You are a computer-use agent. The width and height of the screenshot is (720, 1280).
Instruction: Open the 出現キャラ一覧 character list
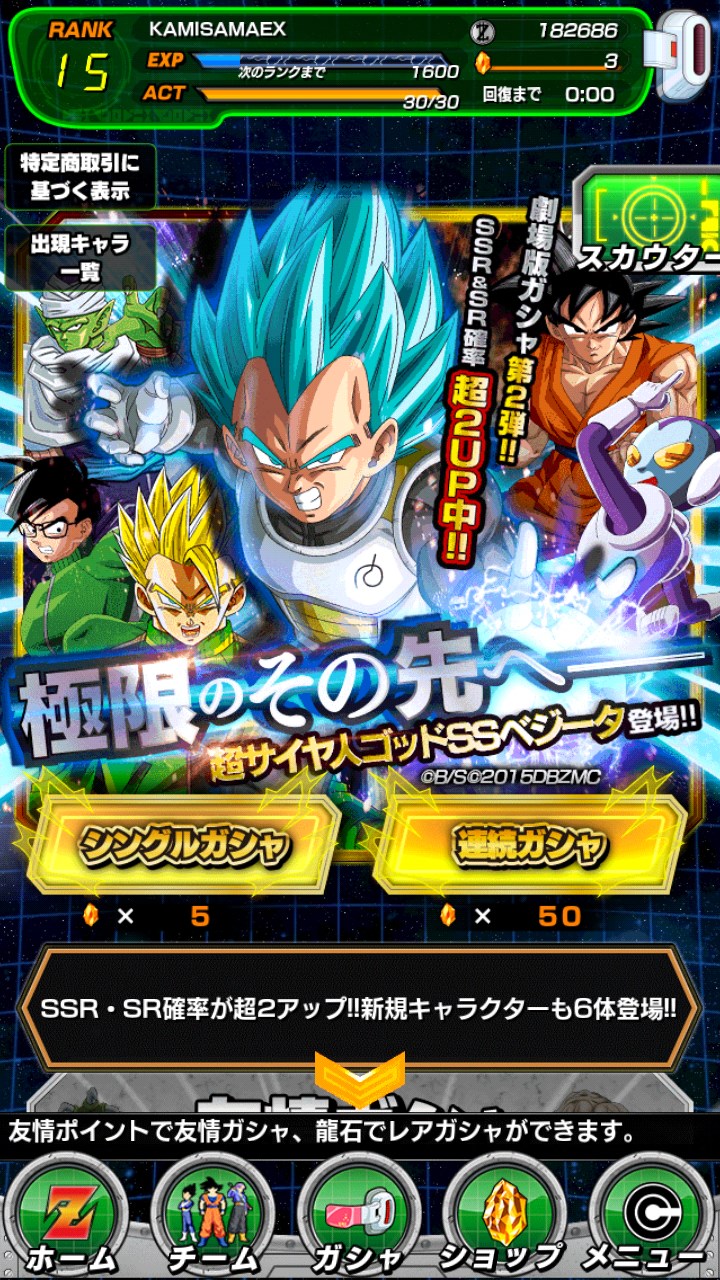[80, 257]
